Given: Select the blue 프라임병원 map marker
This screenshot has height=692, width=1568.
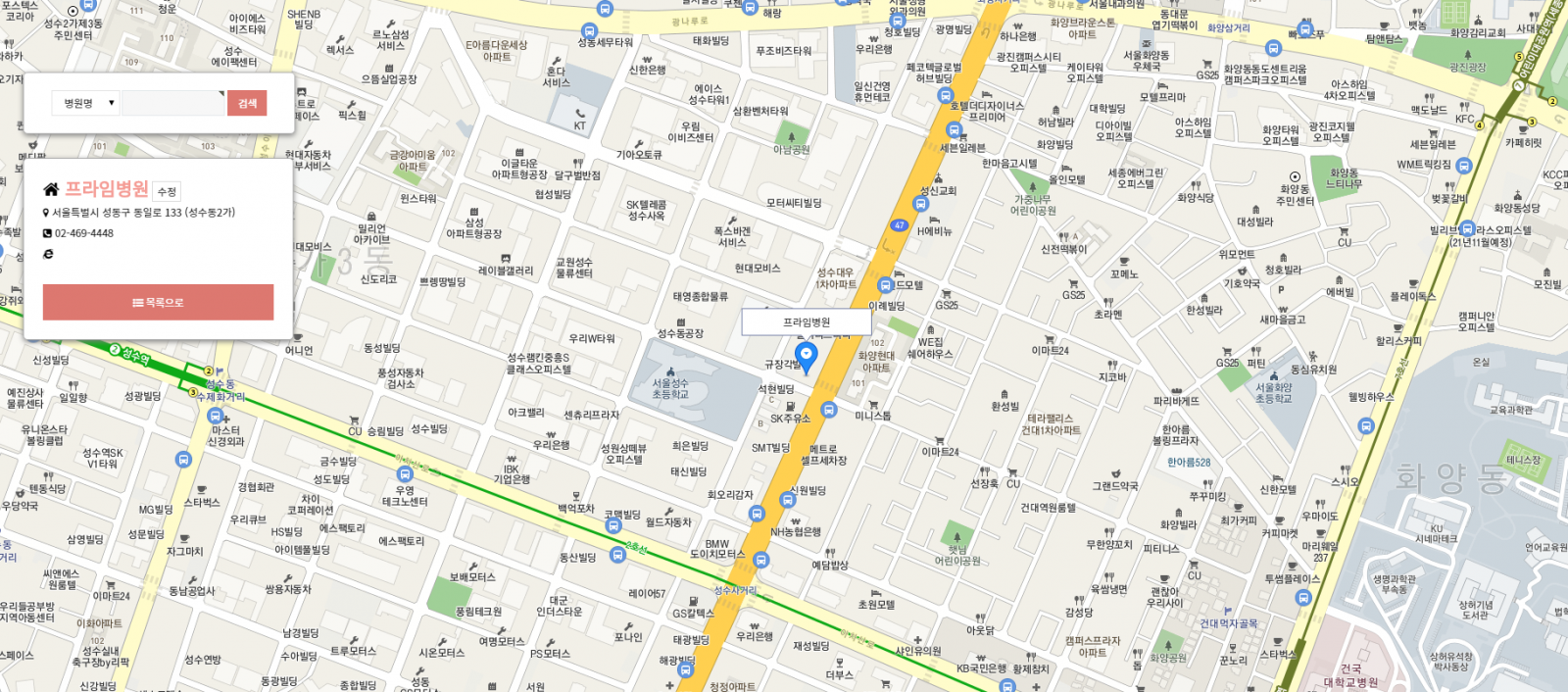Looking at the screenshot, I should point(806,356).
